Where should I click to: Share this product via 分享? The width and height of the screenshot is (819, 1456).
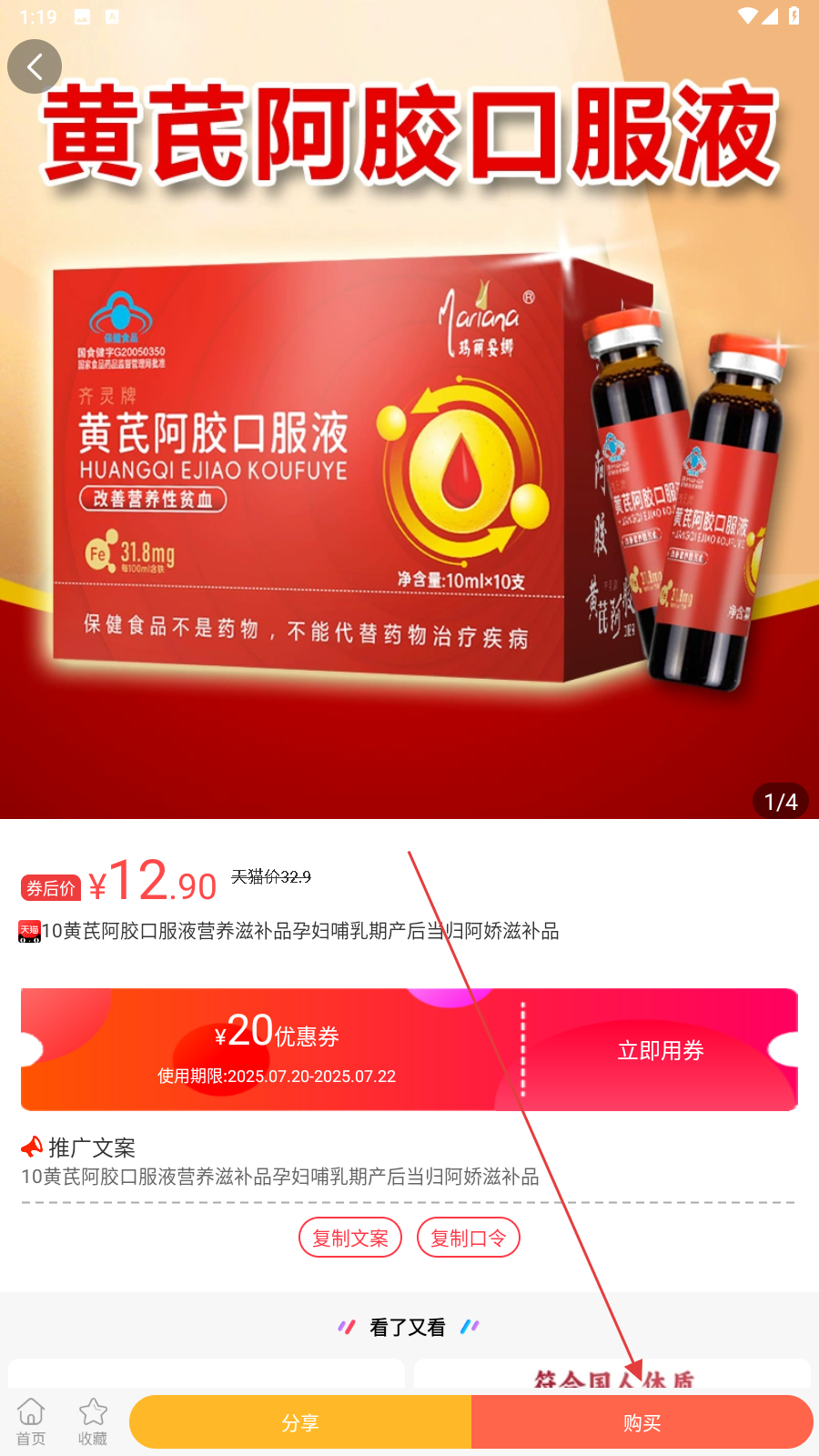[300, 1422]
